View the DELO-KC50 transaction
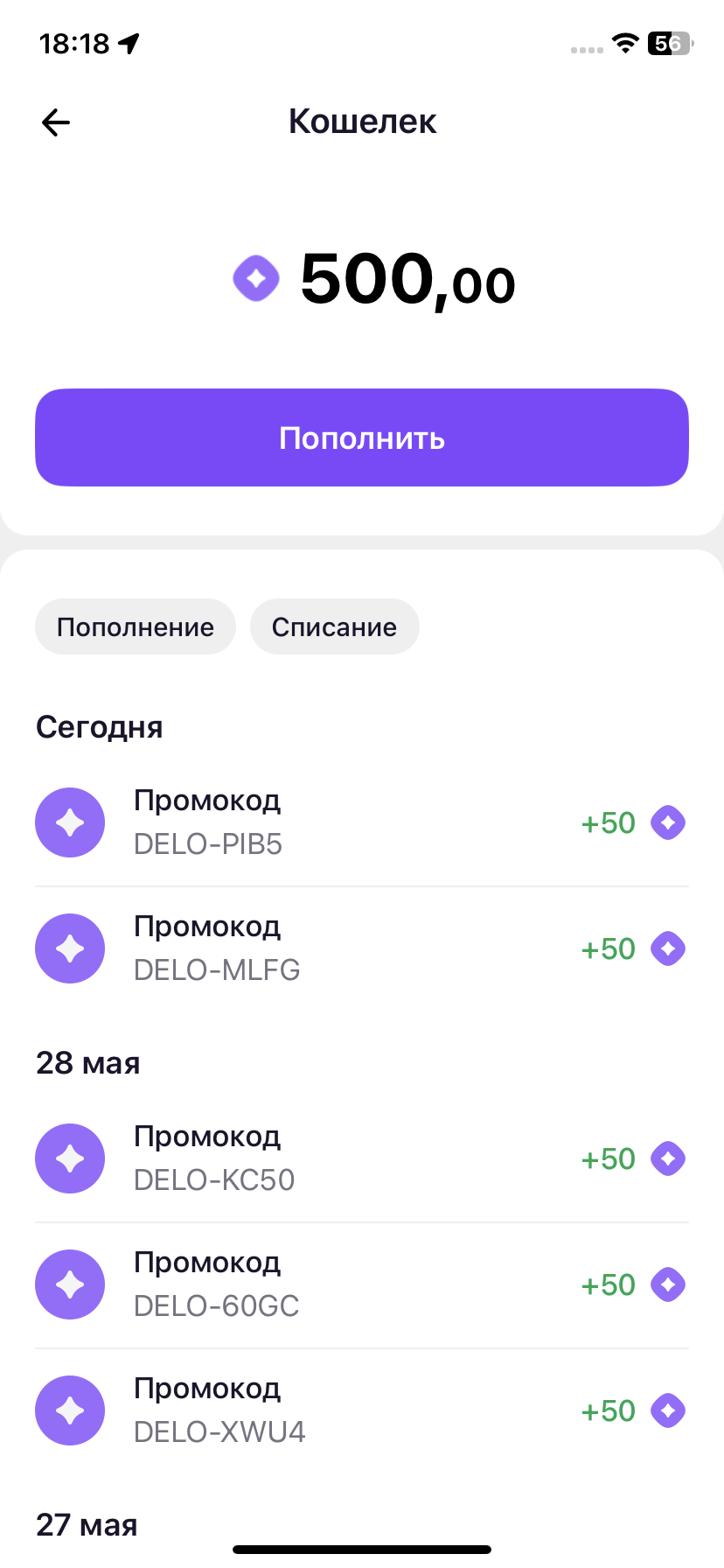The height and width of the screenshot is (1568, 724). point(362,1158)
